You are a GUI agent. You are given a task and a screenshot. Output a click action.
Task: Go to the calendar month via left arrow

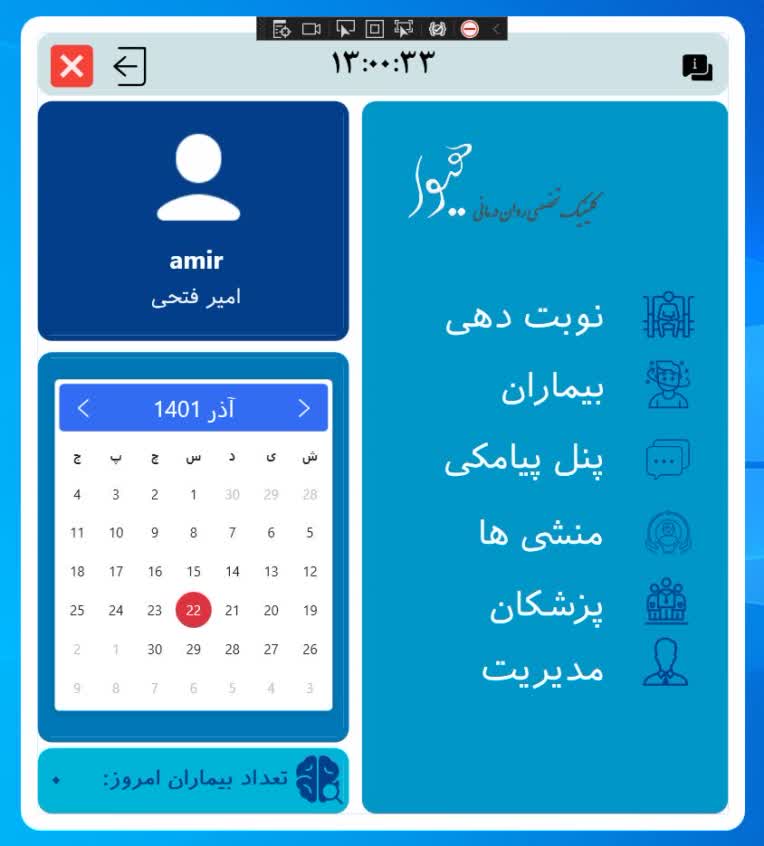tap(83, 408)
